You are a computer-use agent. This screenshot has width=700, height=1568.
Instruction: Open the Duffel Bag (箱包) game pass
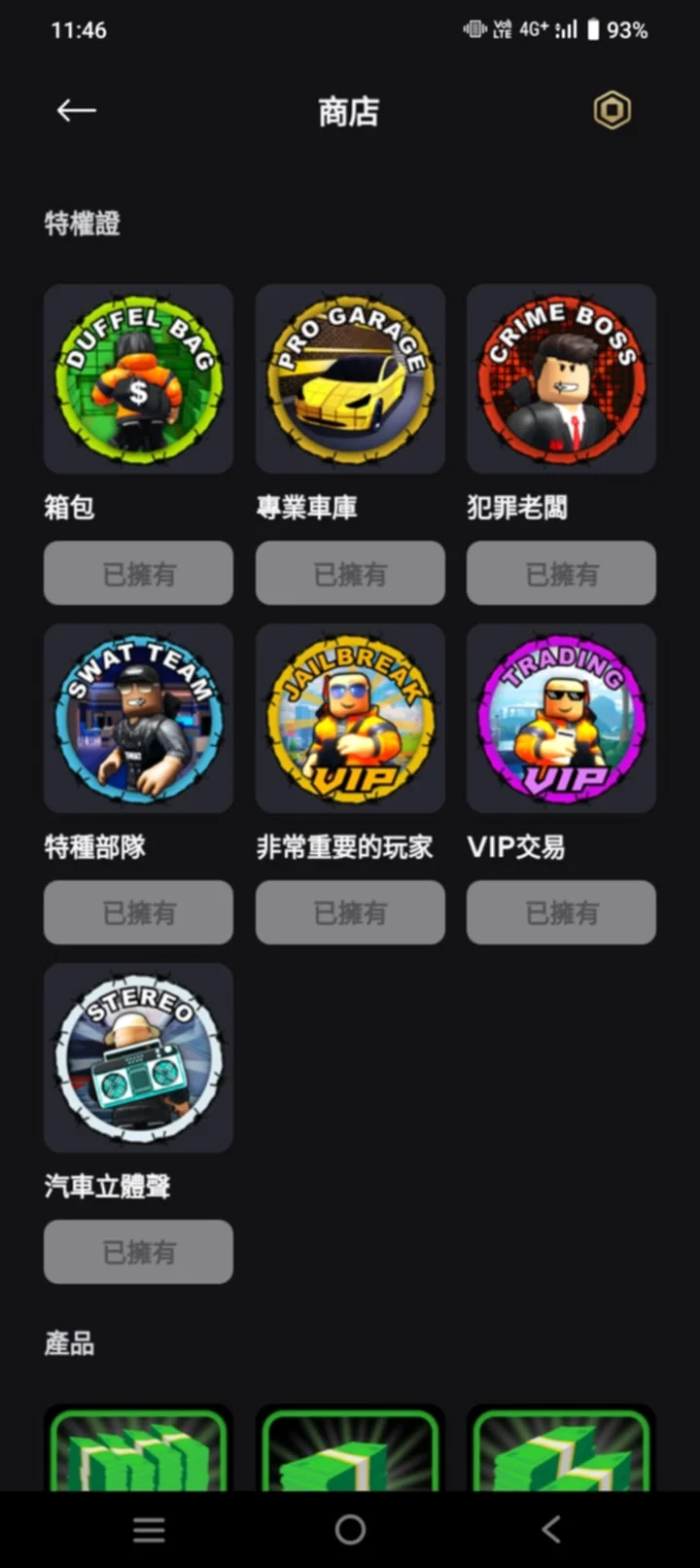pos(138,379)
